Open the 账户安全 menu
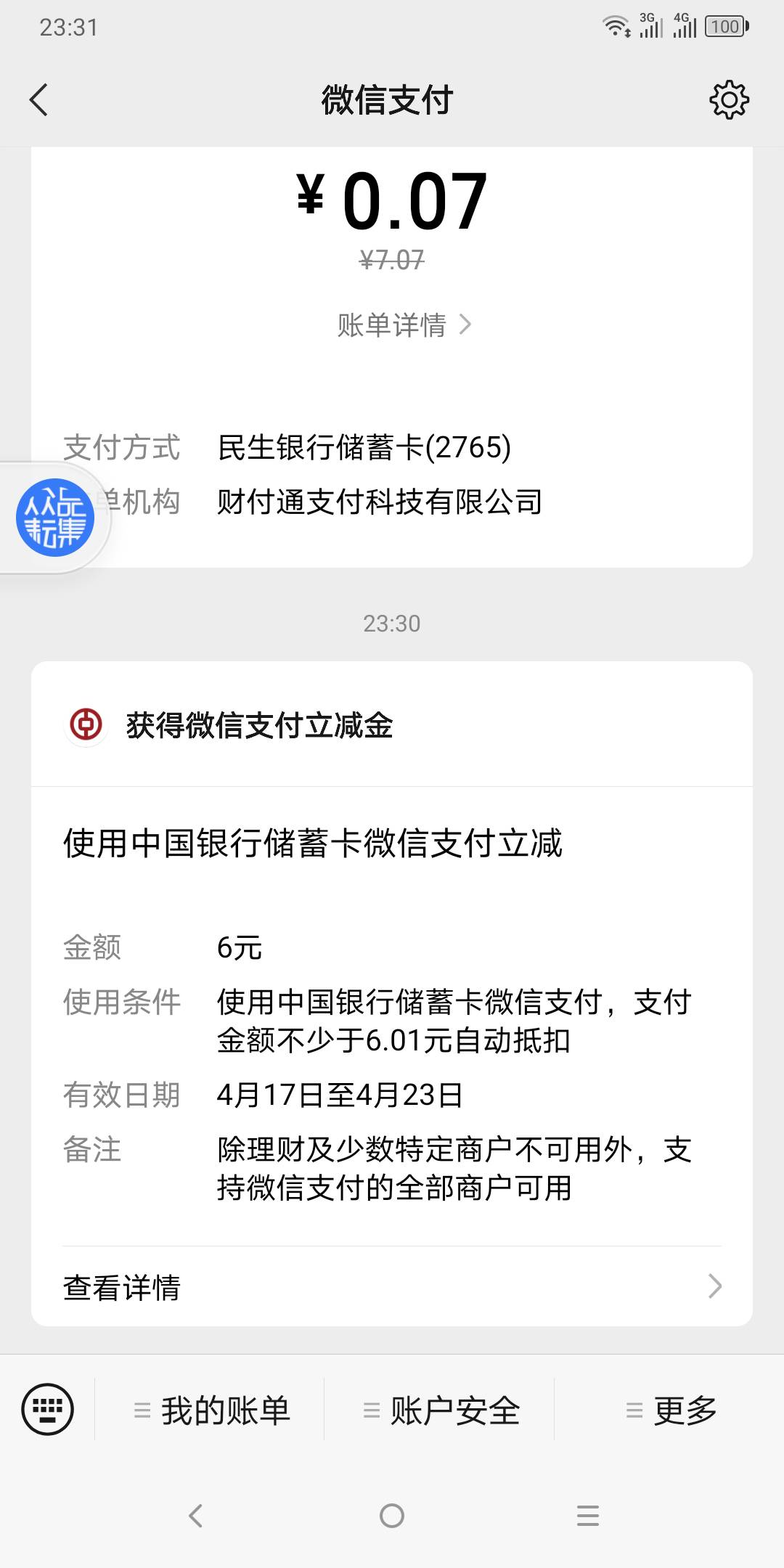Viewport: 784px width, 1568px height. pos(441,1410)
